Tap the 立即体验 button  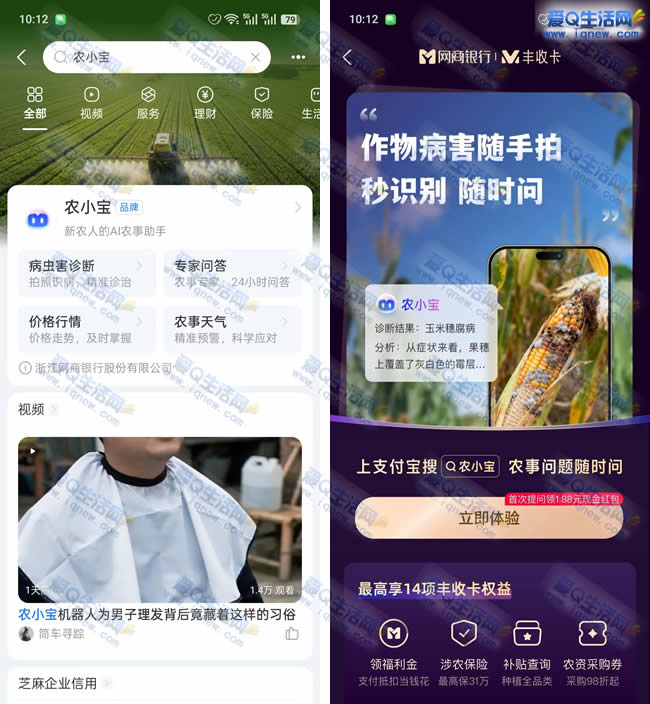tap(489, 518)
